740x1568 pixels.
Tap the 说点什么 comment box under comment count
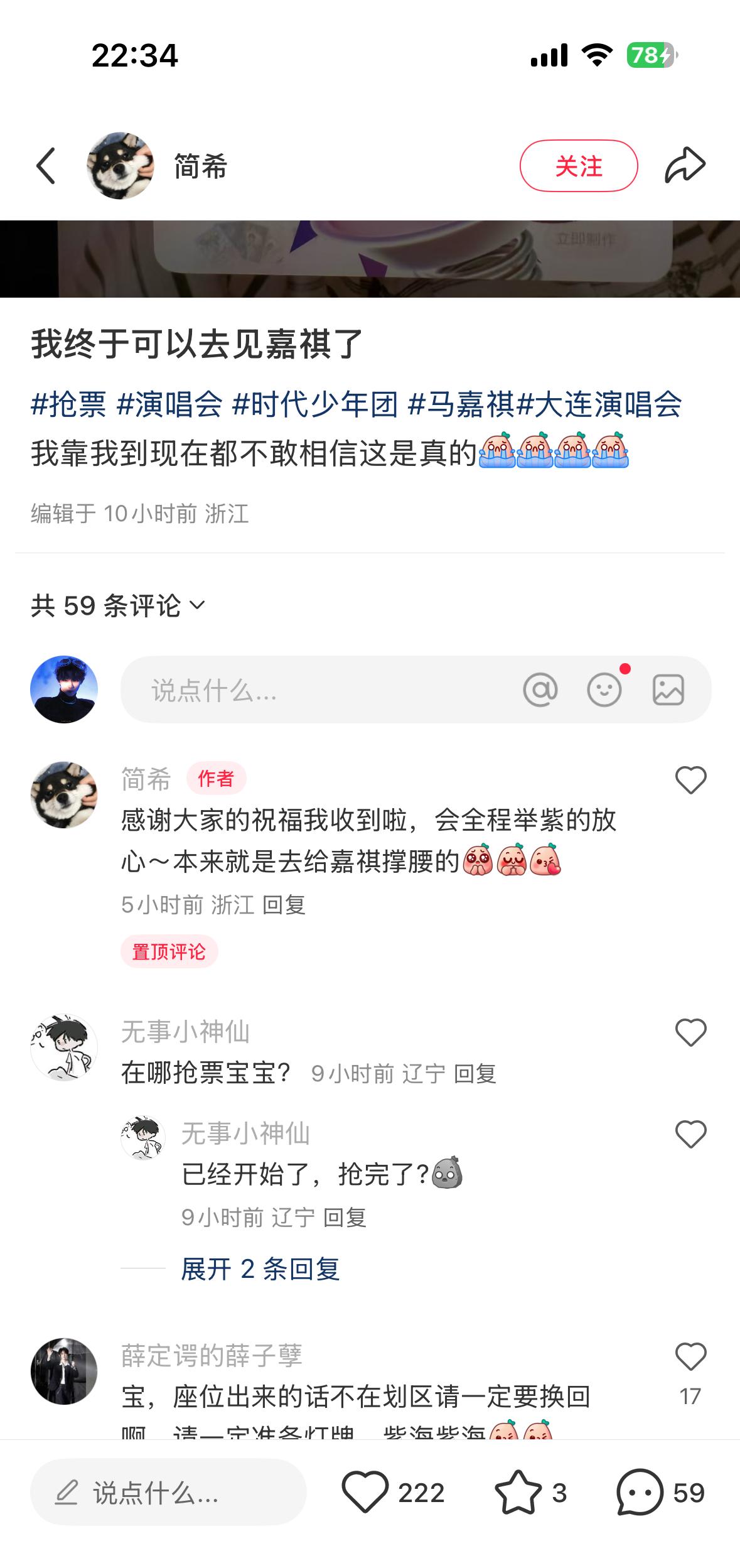point(314,690)
